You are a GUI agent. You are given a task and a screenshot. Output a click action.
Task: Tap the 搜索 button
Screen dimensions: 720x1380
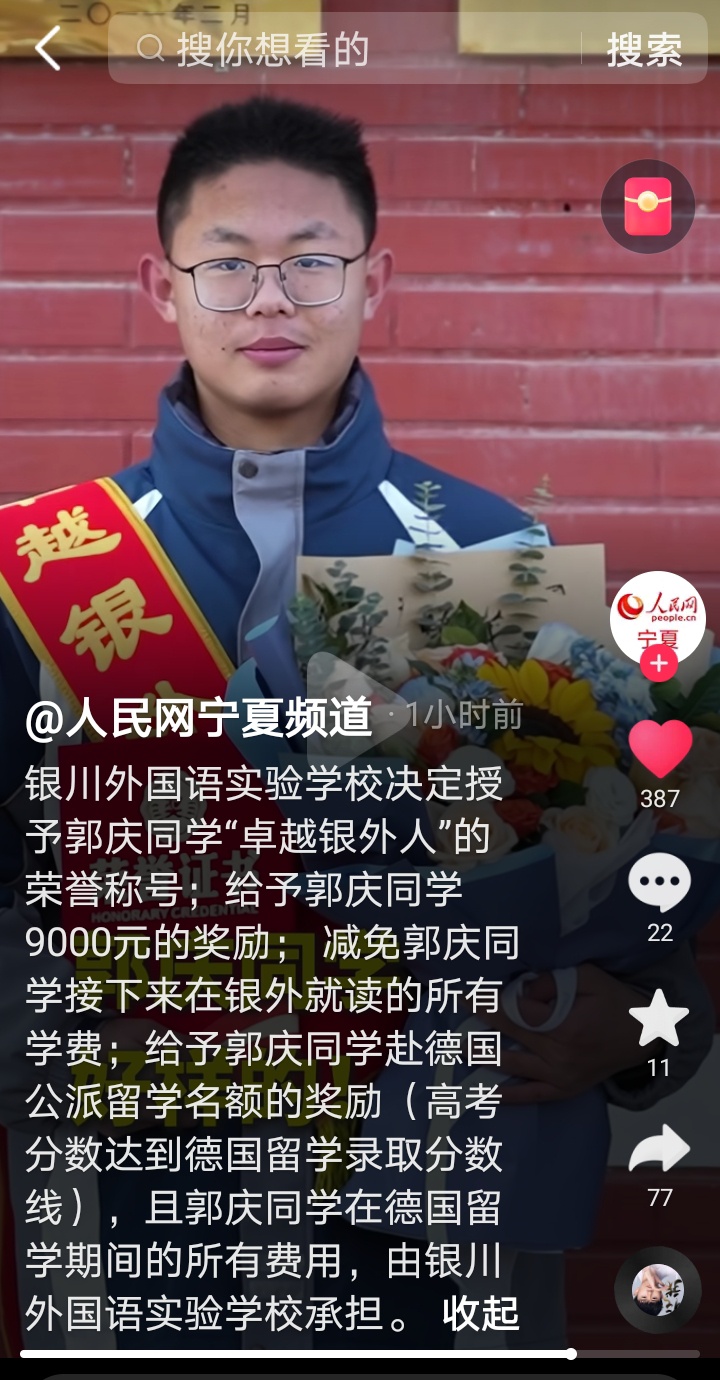tap(644, 49)
